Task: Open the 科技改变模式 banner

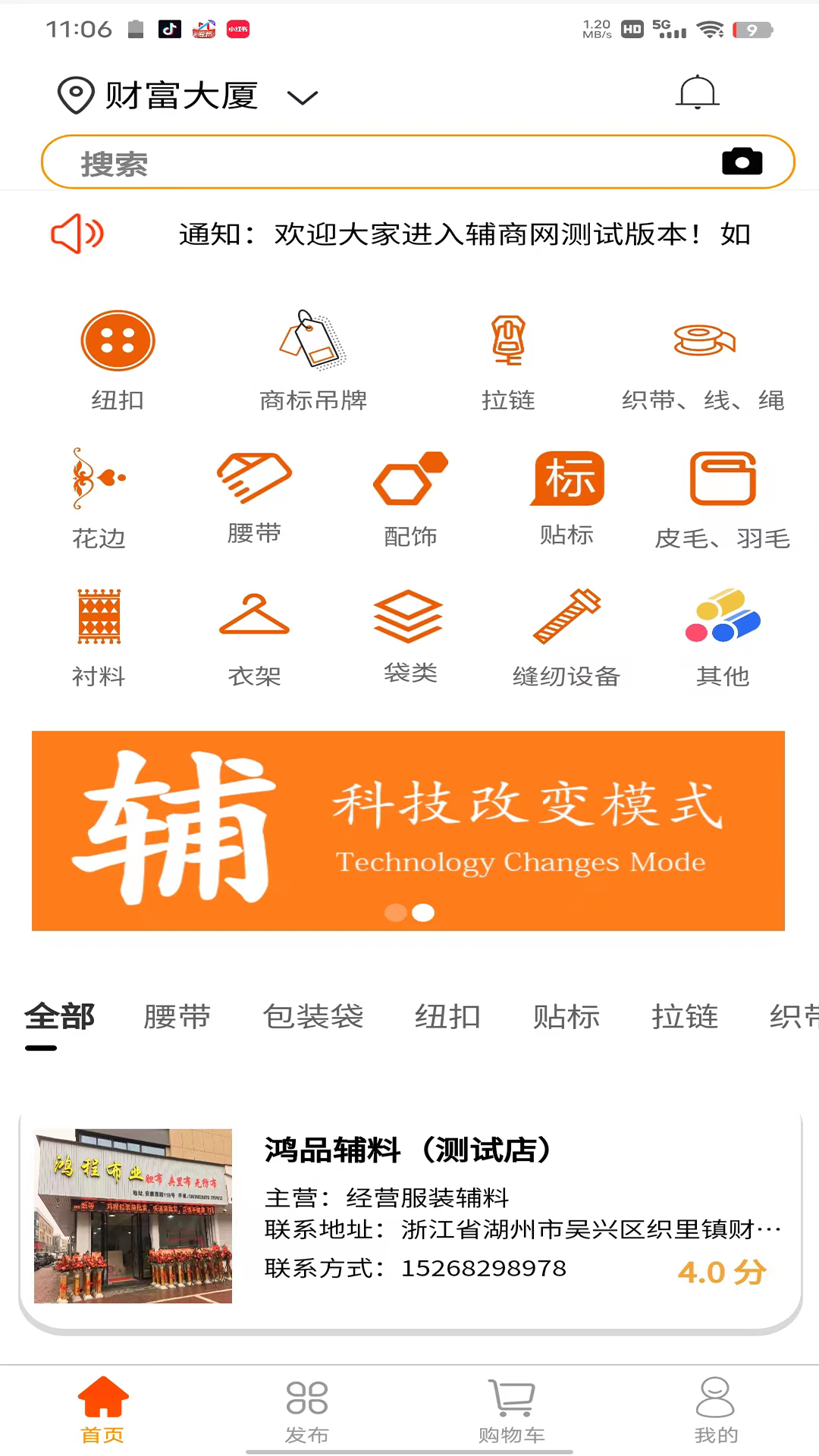Action: tap(408, 830)
